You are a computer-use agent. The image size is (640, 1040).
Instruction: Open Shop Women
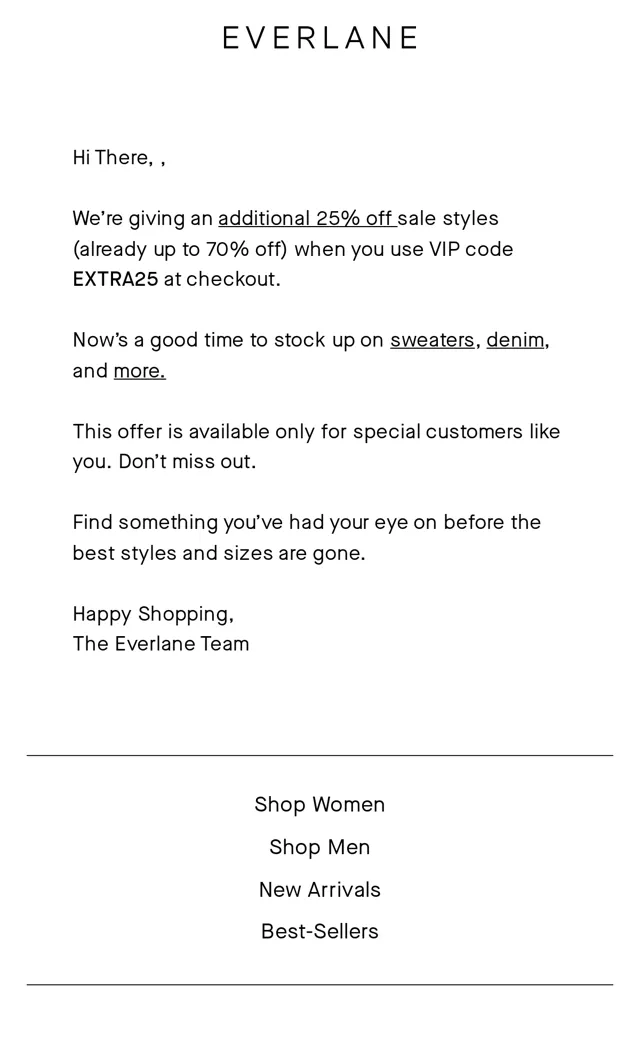pos(320,805)
